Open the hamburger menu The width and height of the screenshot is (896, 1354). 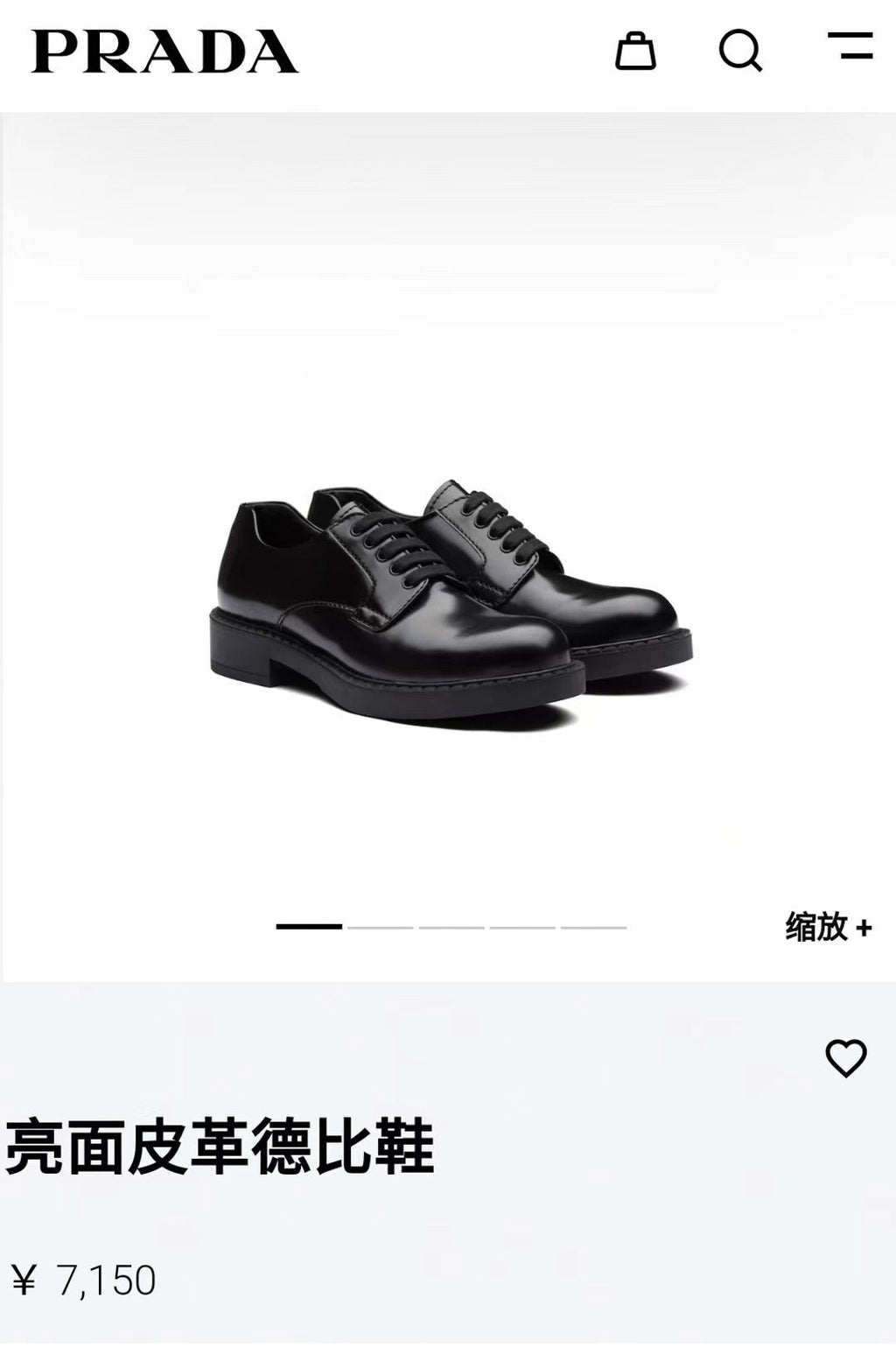pyautogui.click(x=850, y=46)
